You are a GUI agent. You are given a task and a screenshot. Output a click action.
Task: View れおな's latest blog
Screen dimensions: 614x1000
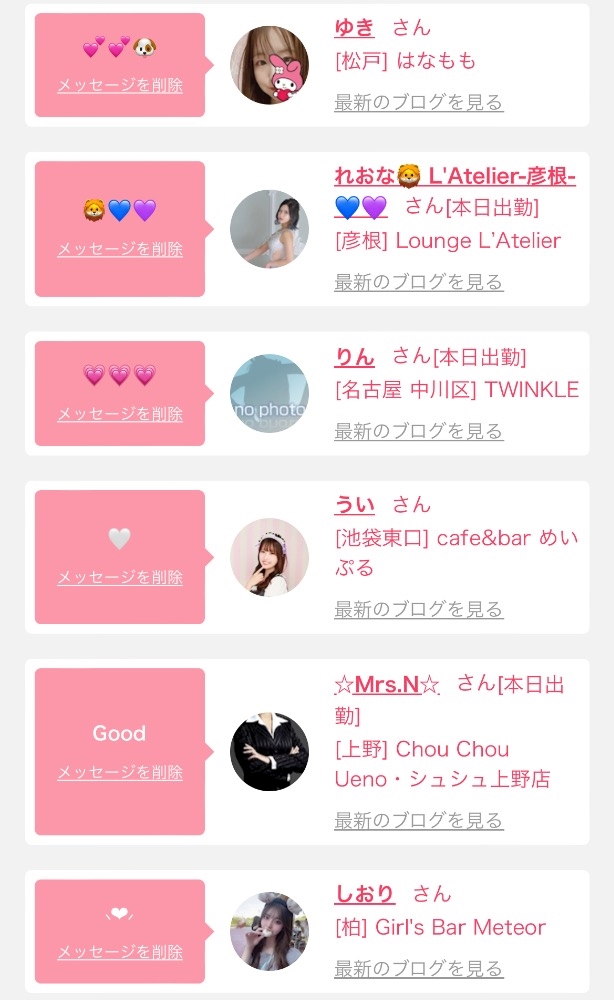(x=418, y=282)
